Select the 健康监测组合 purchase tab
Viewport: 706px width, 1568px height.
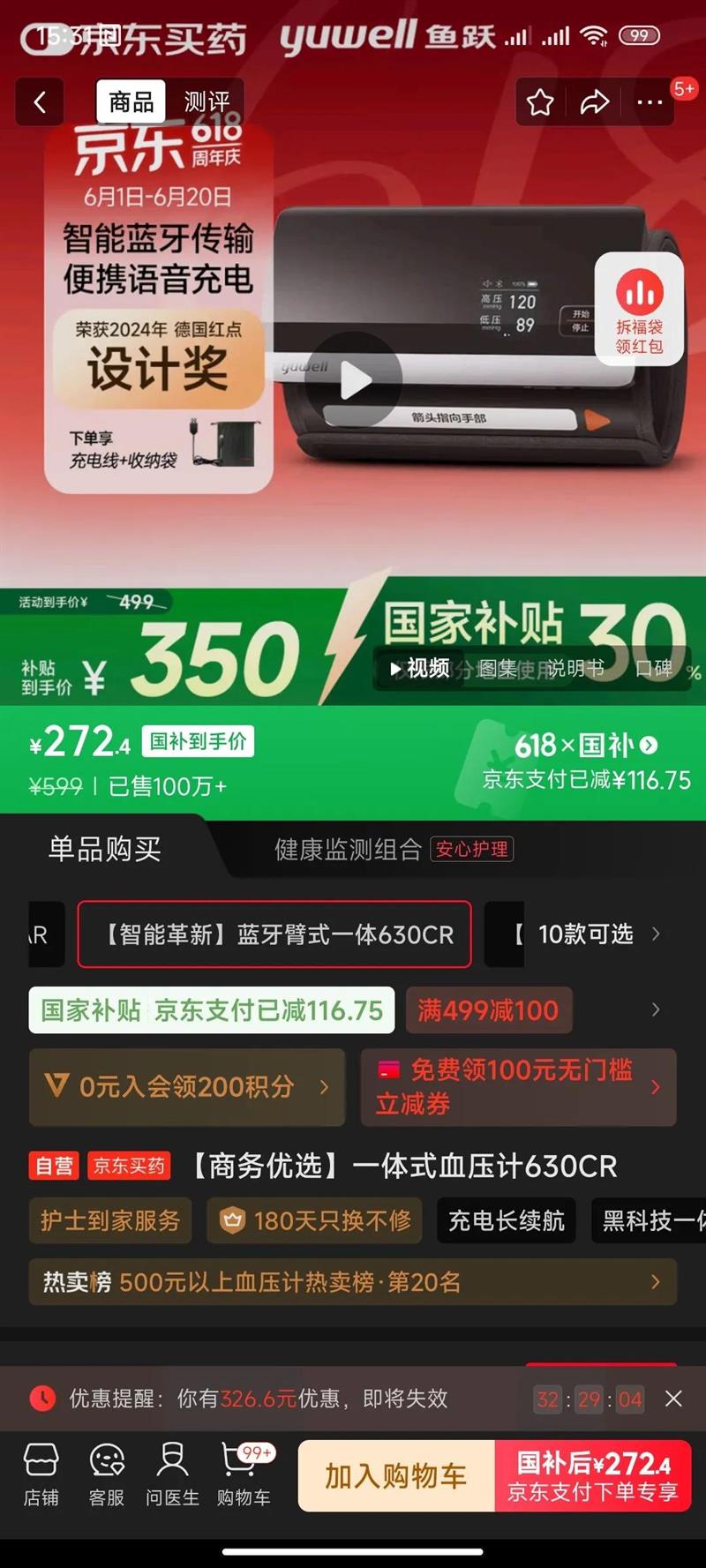[x=348, y=849]
